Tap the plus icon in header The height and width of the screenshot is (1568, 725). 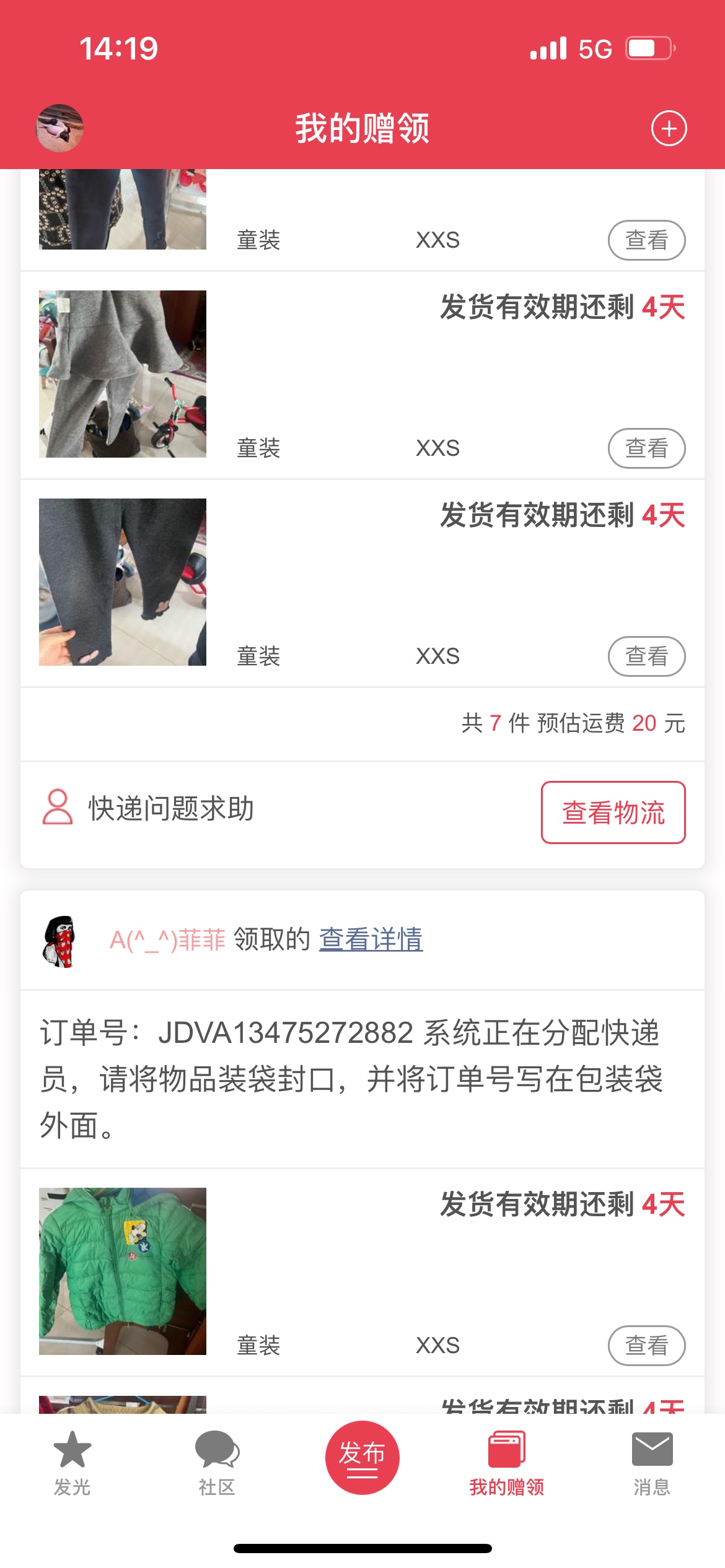point(669,128)
